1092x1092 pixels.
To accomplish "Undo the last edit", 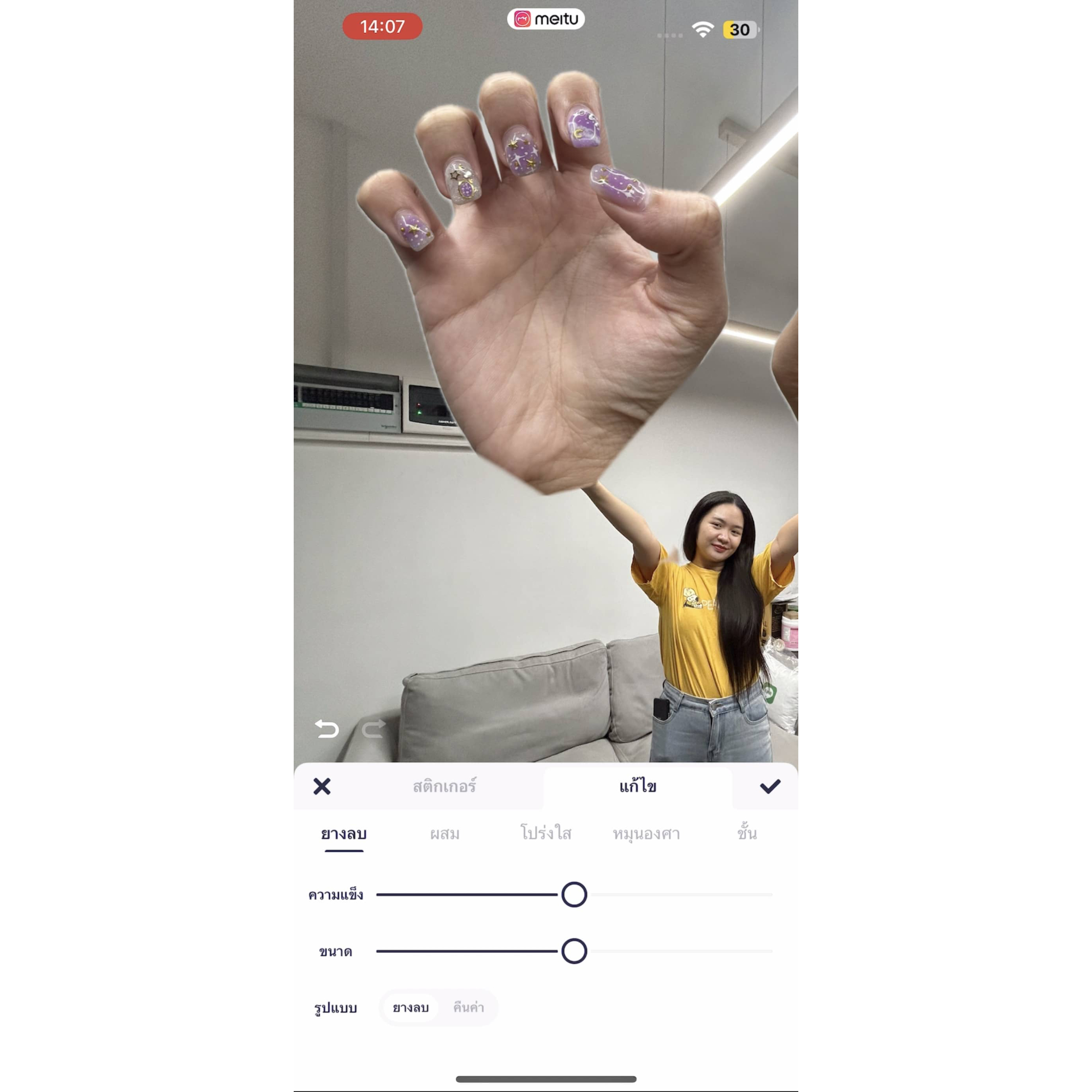I will (327, 729).
